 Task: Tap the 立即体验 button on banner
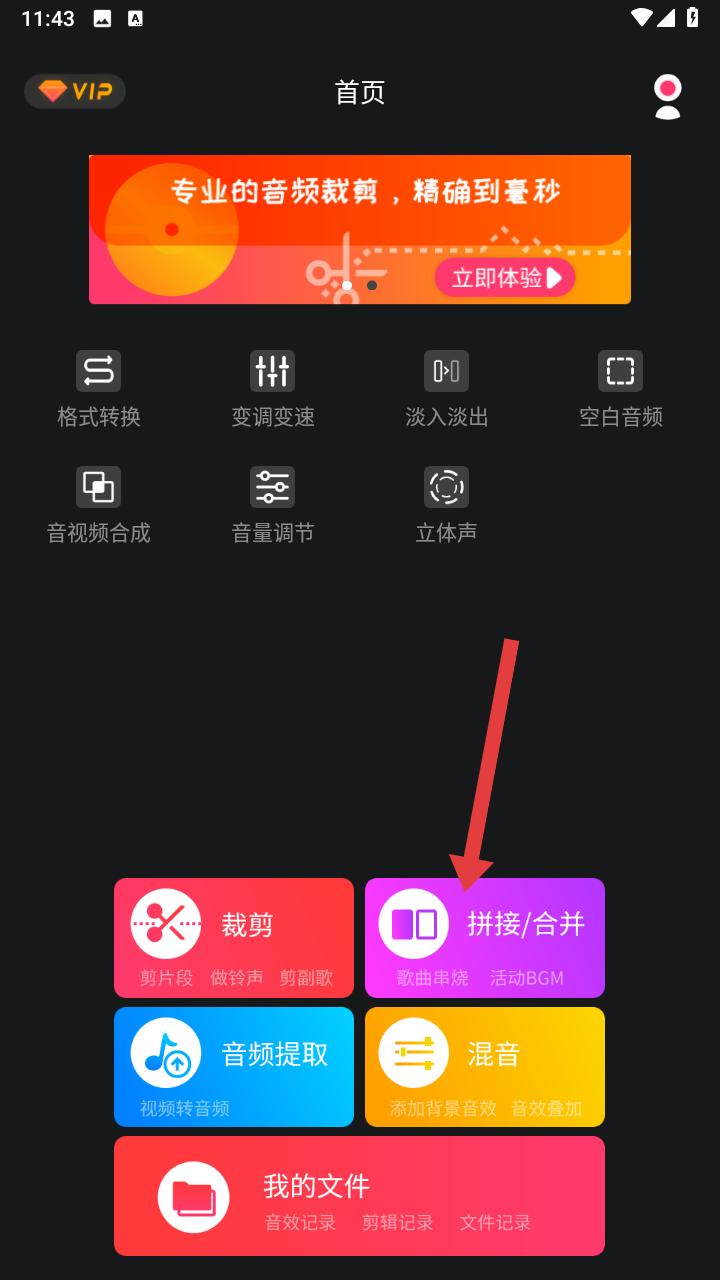[x=505, y=277]
